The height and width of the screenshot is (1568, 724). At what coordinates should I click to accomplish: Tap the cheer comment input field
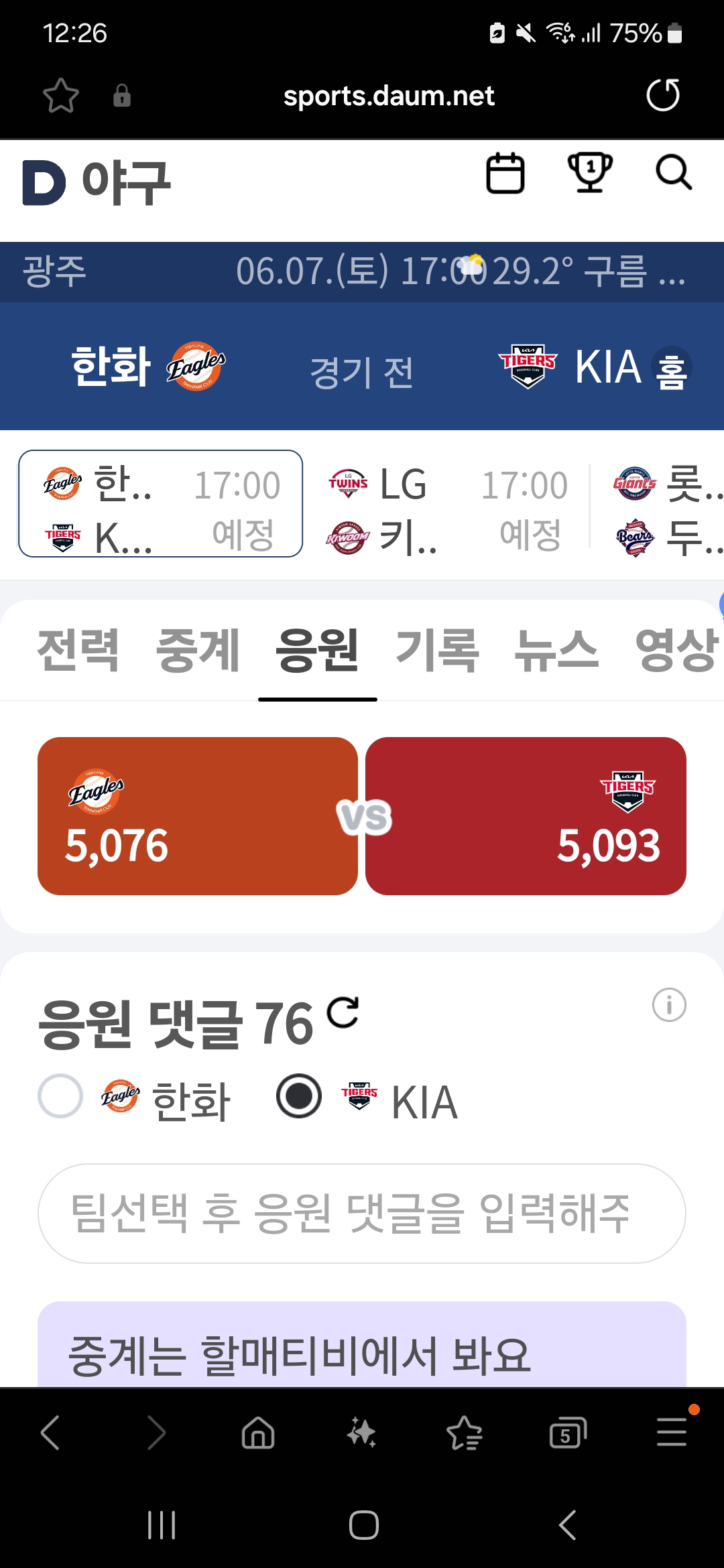[x=362, y=1214]
